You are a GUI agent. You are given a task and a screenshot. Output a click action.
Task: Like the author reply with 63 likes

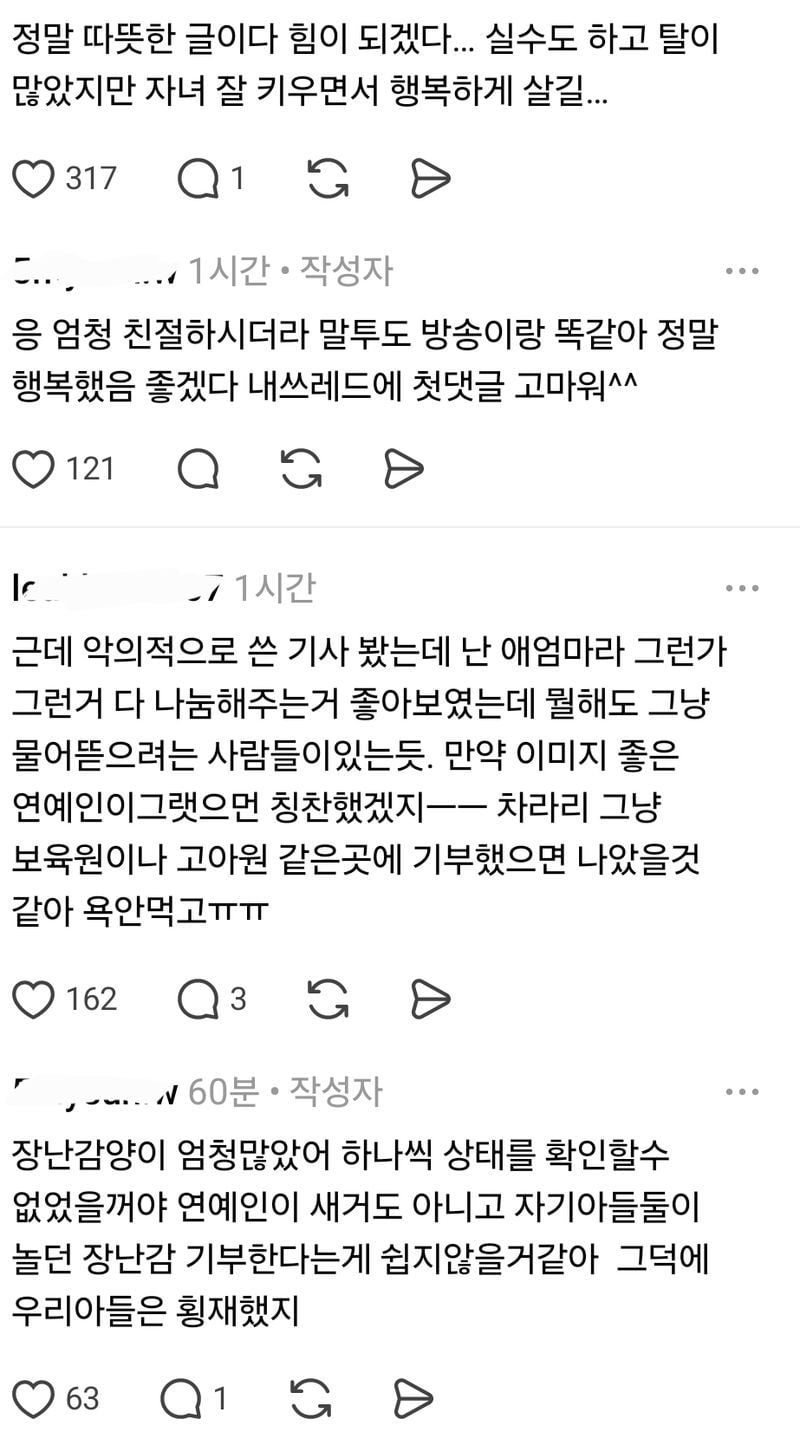coord(34,1397)
